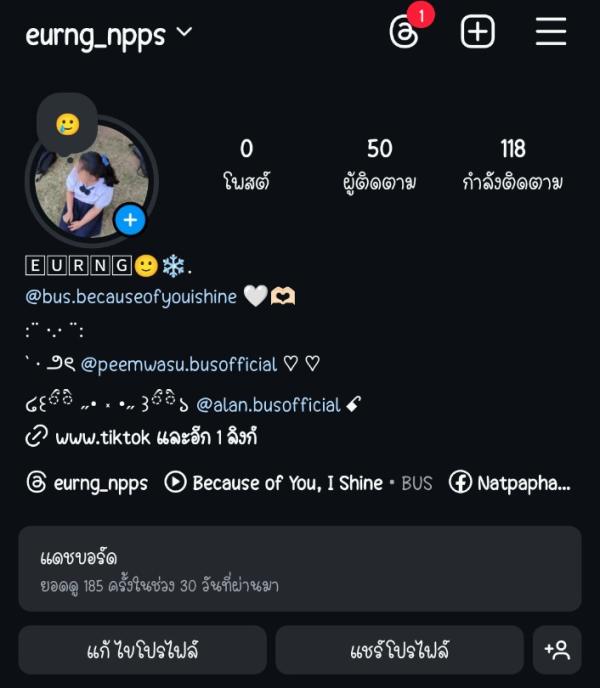Open the eurng_npps Threads profile chip
The image size is (600, 688).
click(88, 483)
